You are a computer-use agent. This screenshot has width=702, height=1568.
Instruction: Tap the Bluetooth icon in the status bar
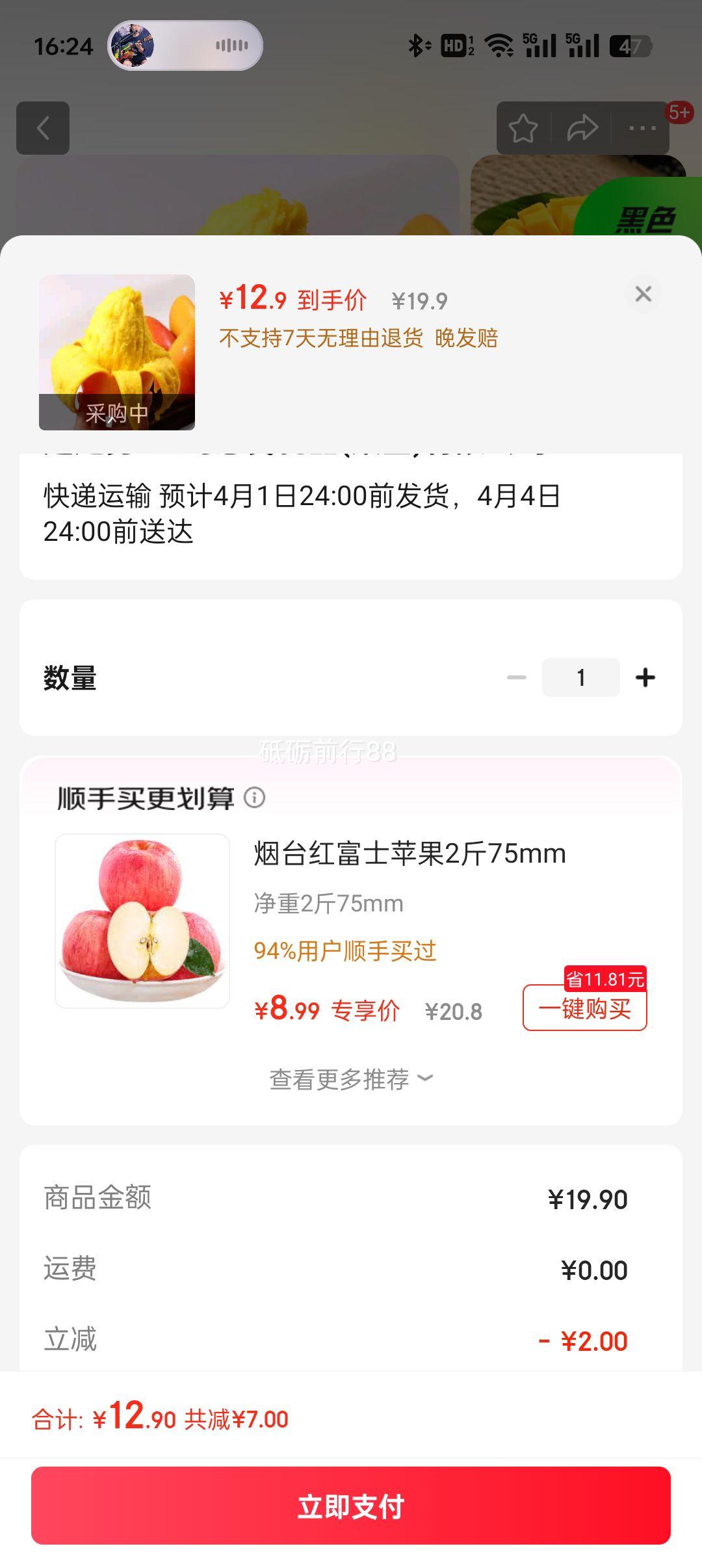coord(417,46)
